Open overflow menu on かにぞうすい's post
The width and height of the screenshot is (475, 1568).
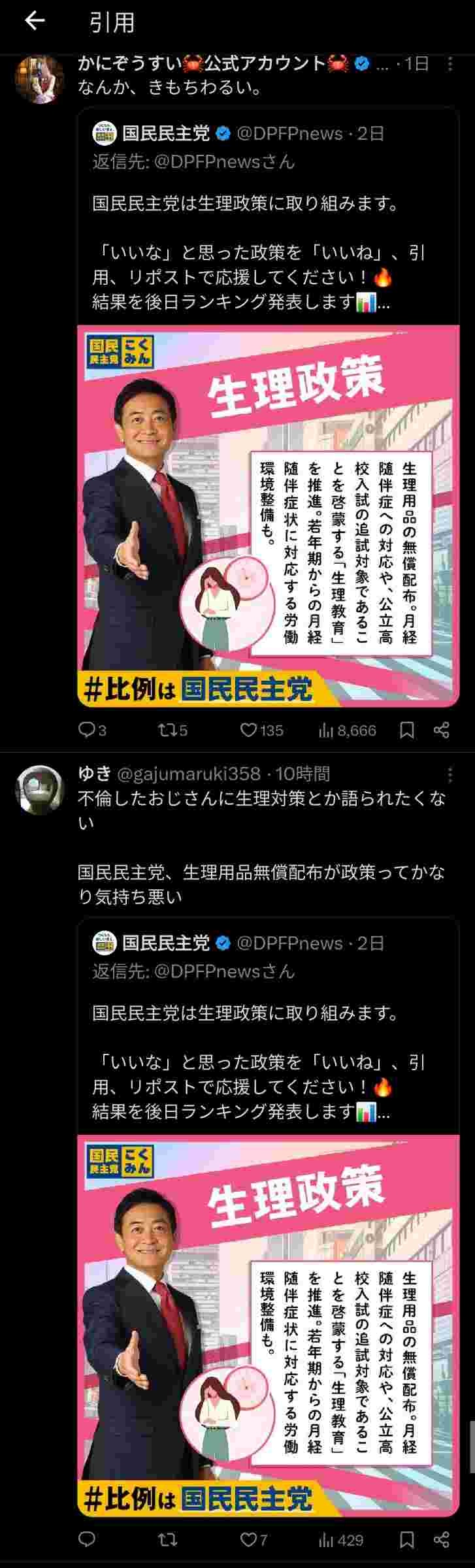pyautogui.click(x=450, y=64)
